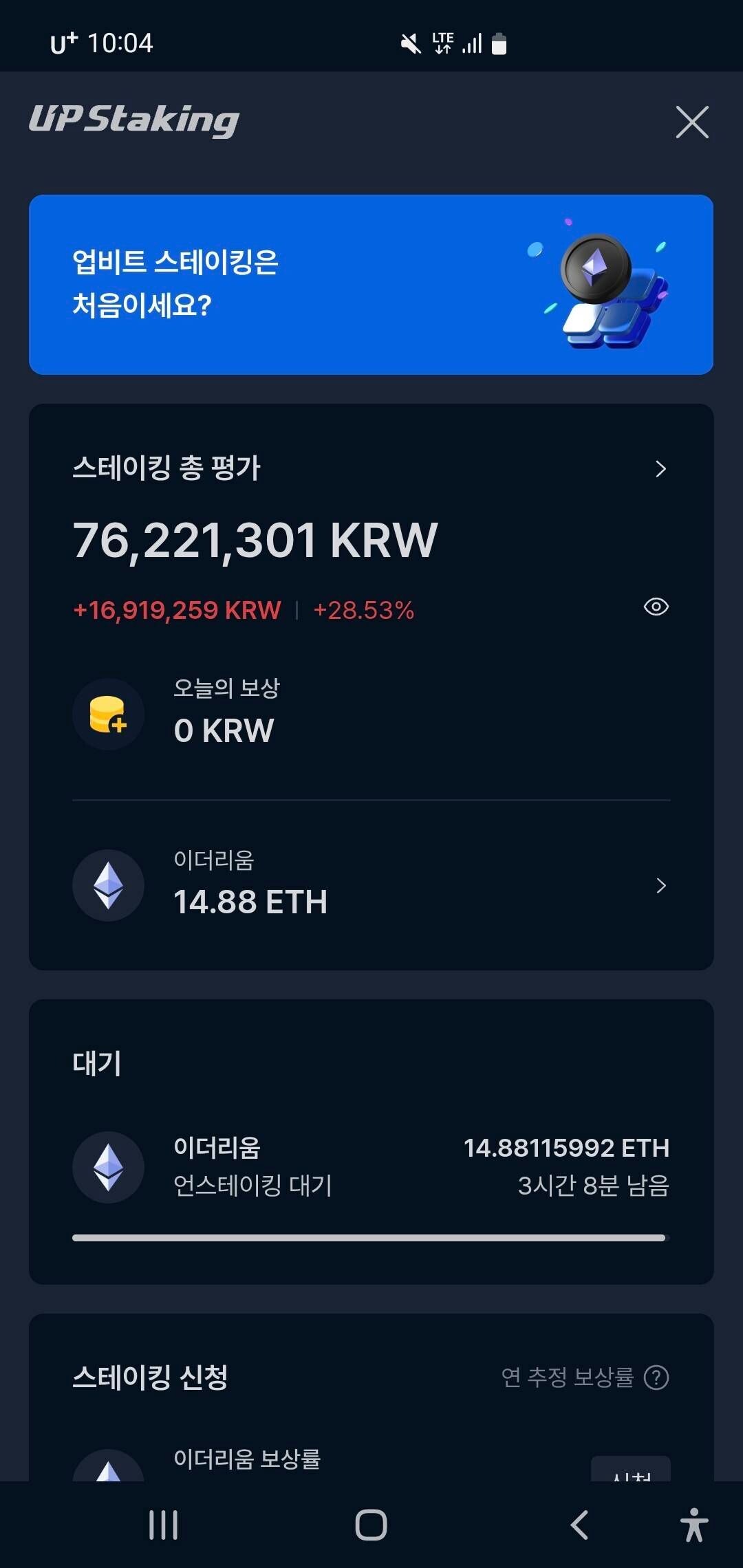Image resolution: width=743 pixels, height=1568 pixels.
Task: Show help for 연 추정 보상률
Action: [x=656, y=1378]
